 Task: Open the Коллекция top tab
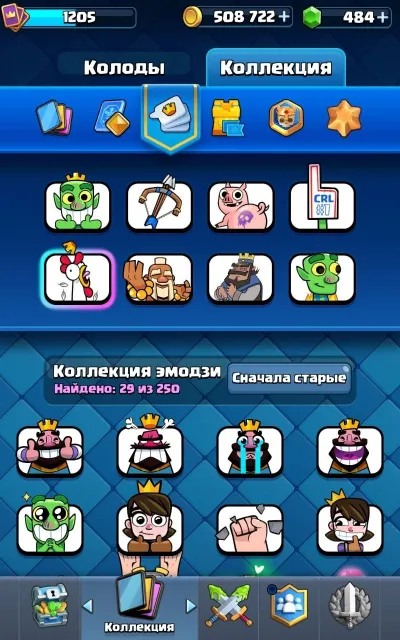pyautogui.click(x=276, y=67)
